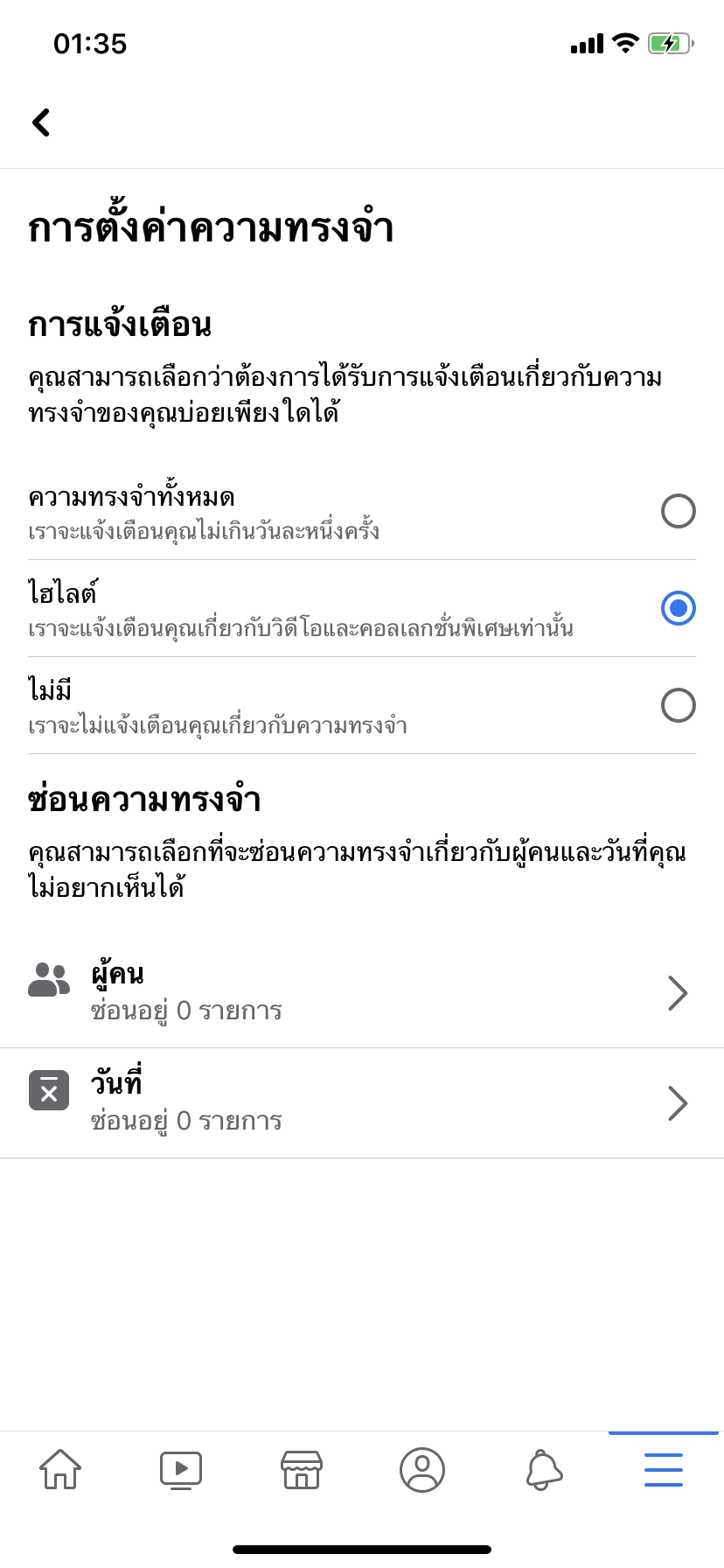The image size is (724, 1568).
Task: Open the hamburger menu tab
Action: click(x=664, y=1469)
